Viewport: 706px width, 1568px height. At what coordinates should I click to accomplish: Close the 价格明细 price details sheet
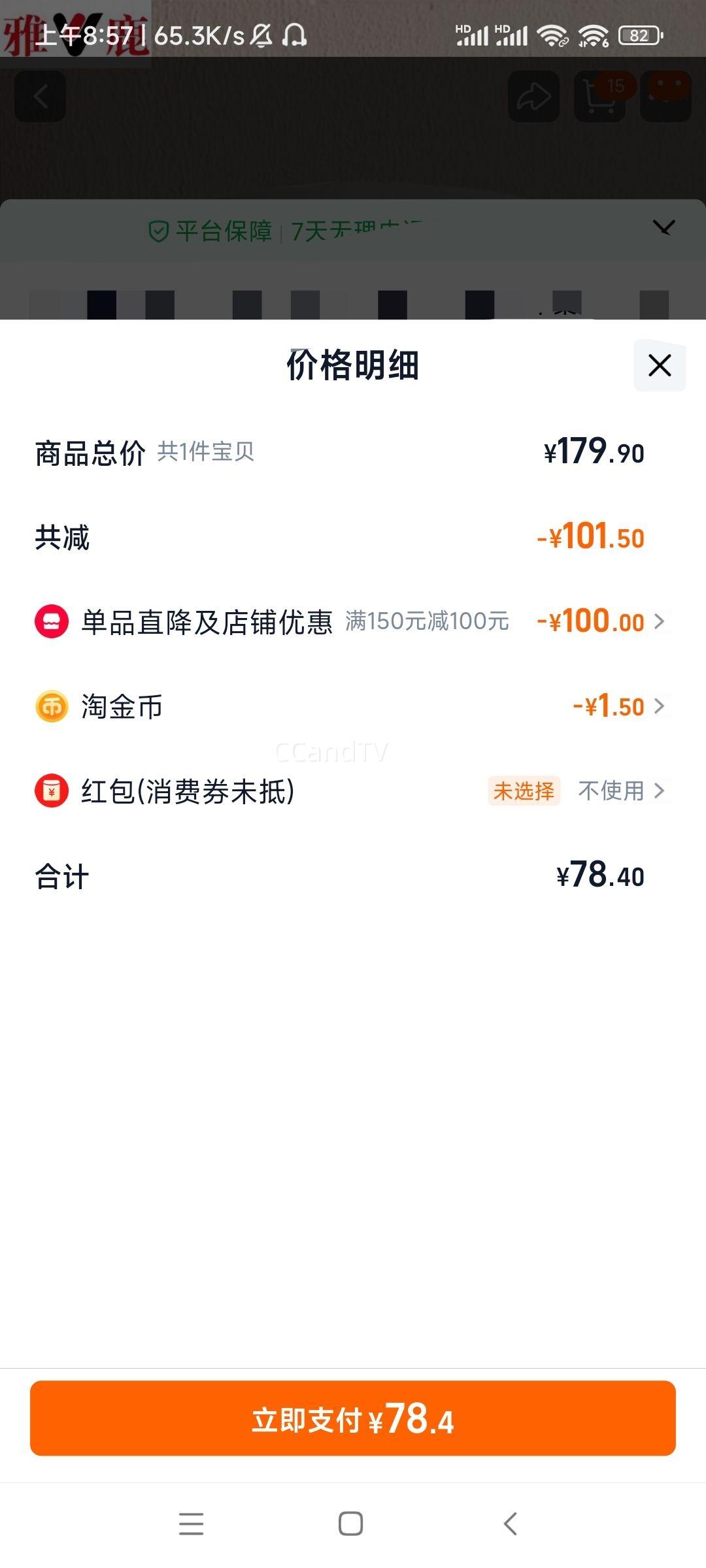point(660,366)
